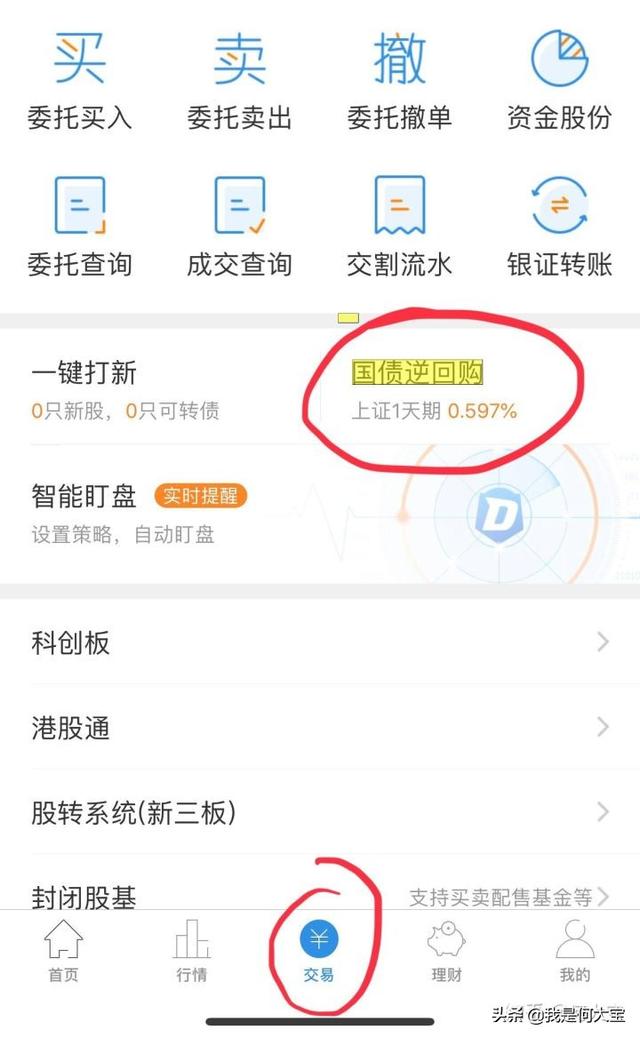Open 国债逆回购 reverse repo
The width and height of the screenshot is (640, 1038).
433,389
